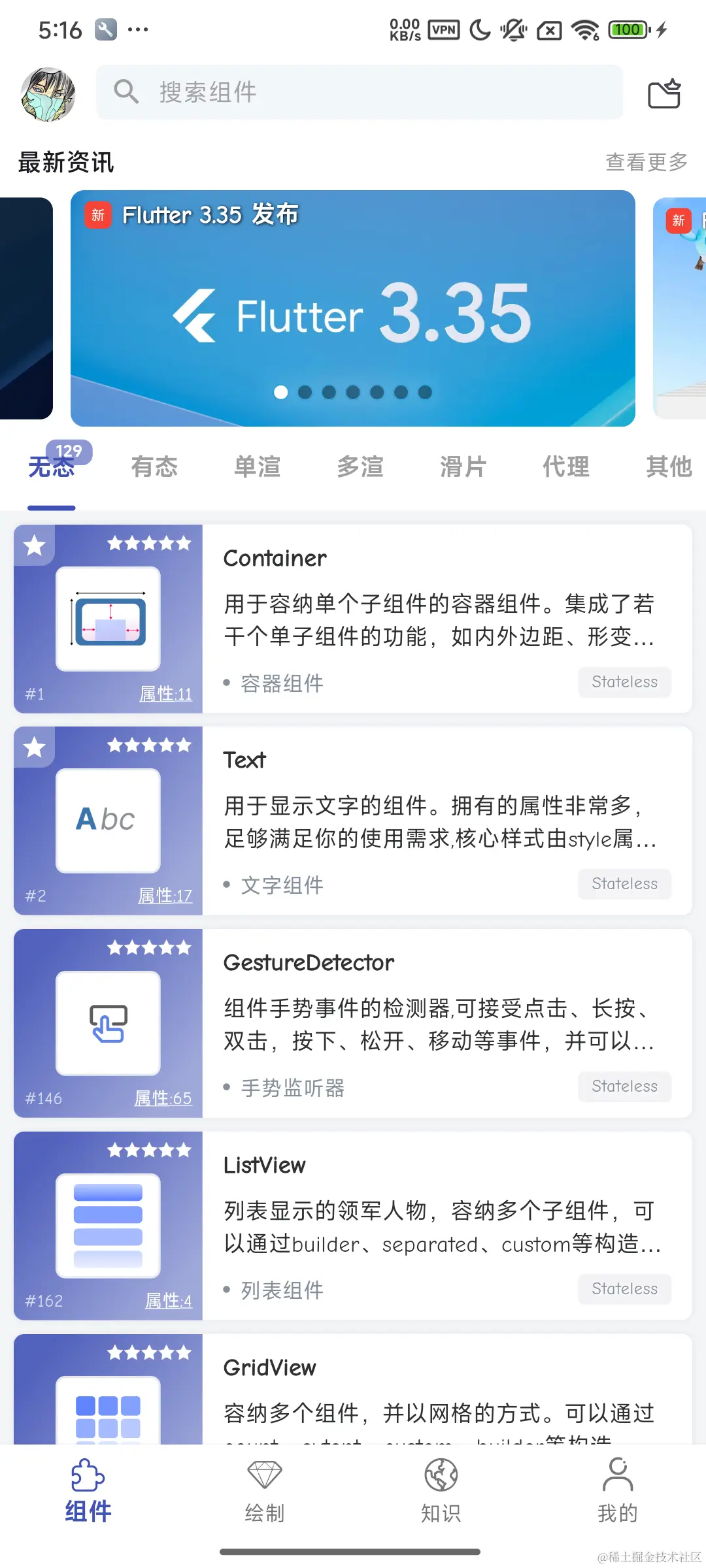Screen dimensions: 706x1568
Task: Tap the 属性:11 link on Container
Action: click(x=166, y=694)
